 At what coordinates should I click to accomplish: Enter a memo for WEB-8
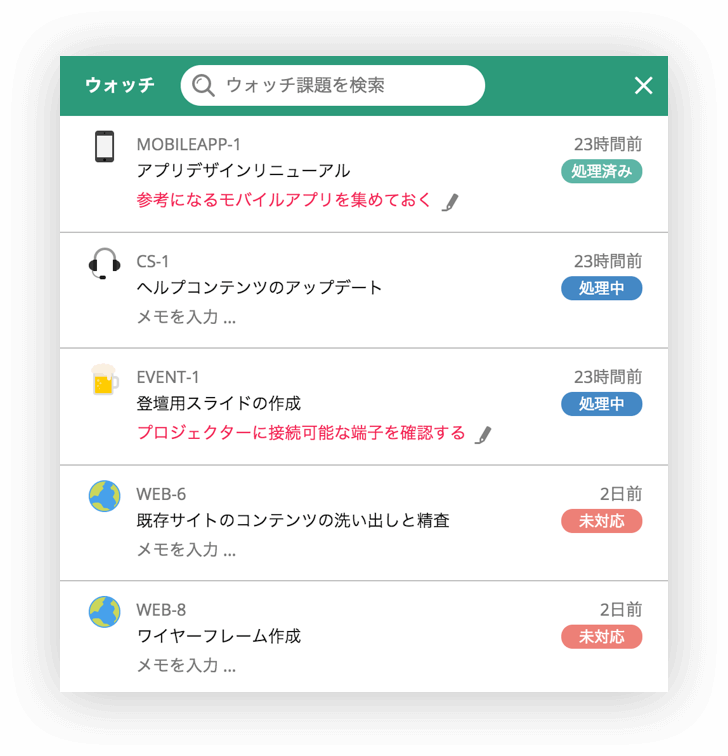pyautogui.click(x=186, y=666)
